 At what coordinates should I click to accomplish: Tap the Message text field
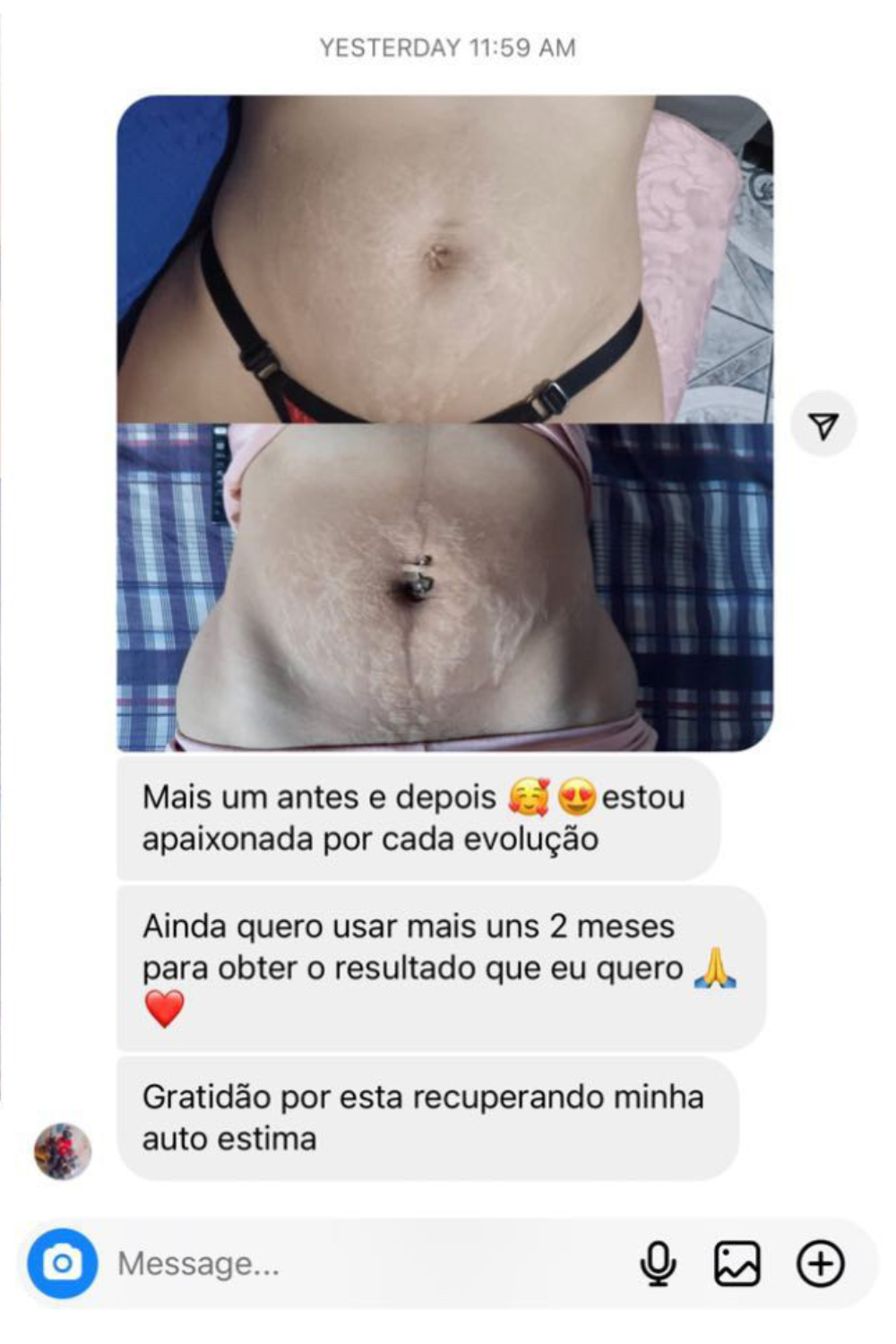[x=358, y=1263]
